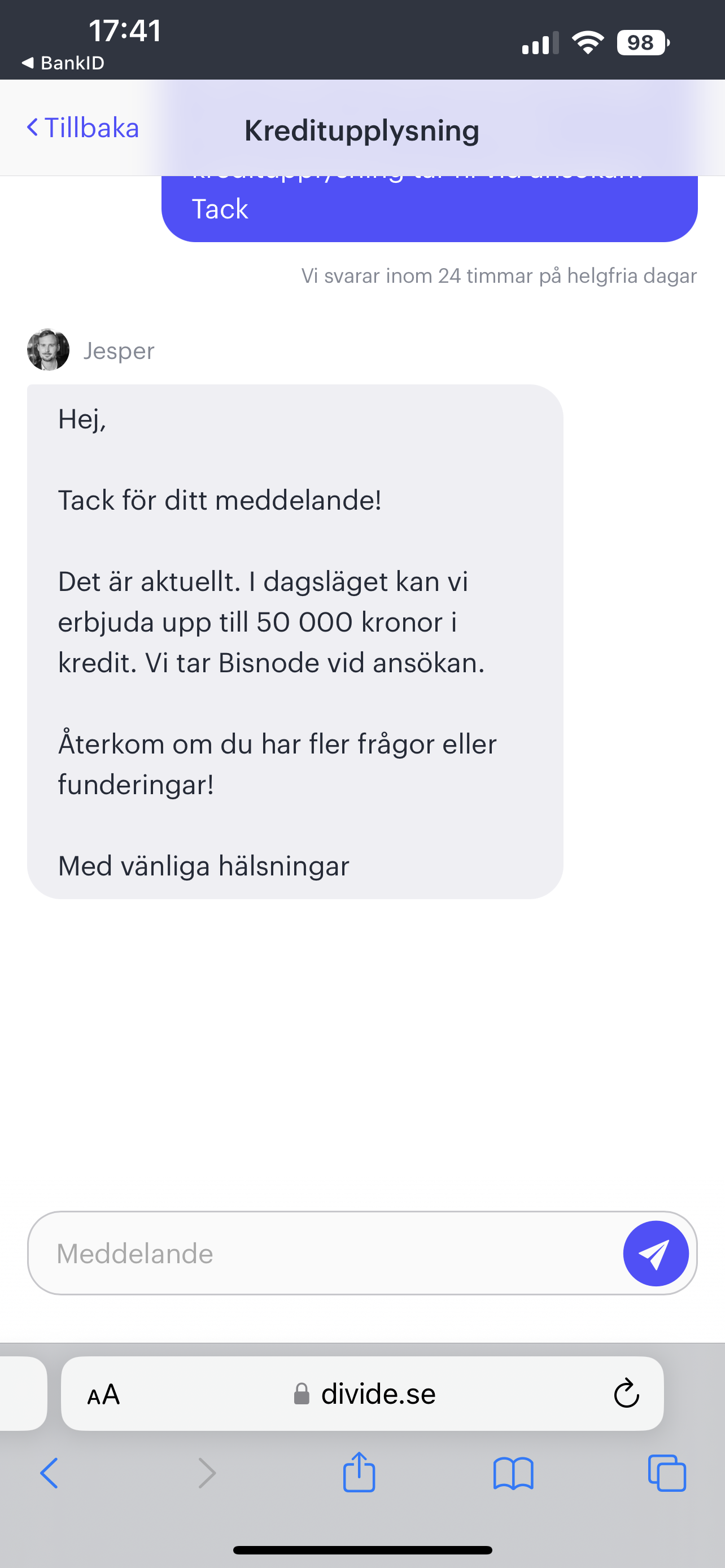The image size is (725, 1568).
Task: Navigate back in Safari's toolbar
Action: click(49, 1474)
